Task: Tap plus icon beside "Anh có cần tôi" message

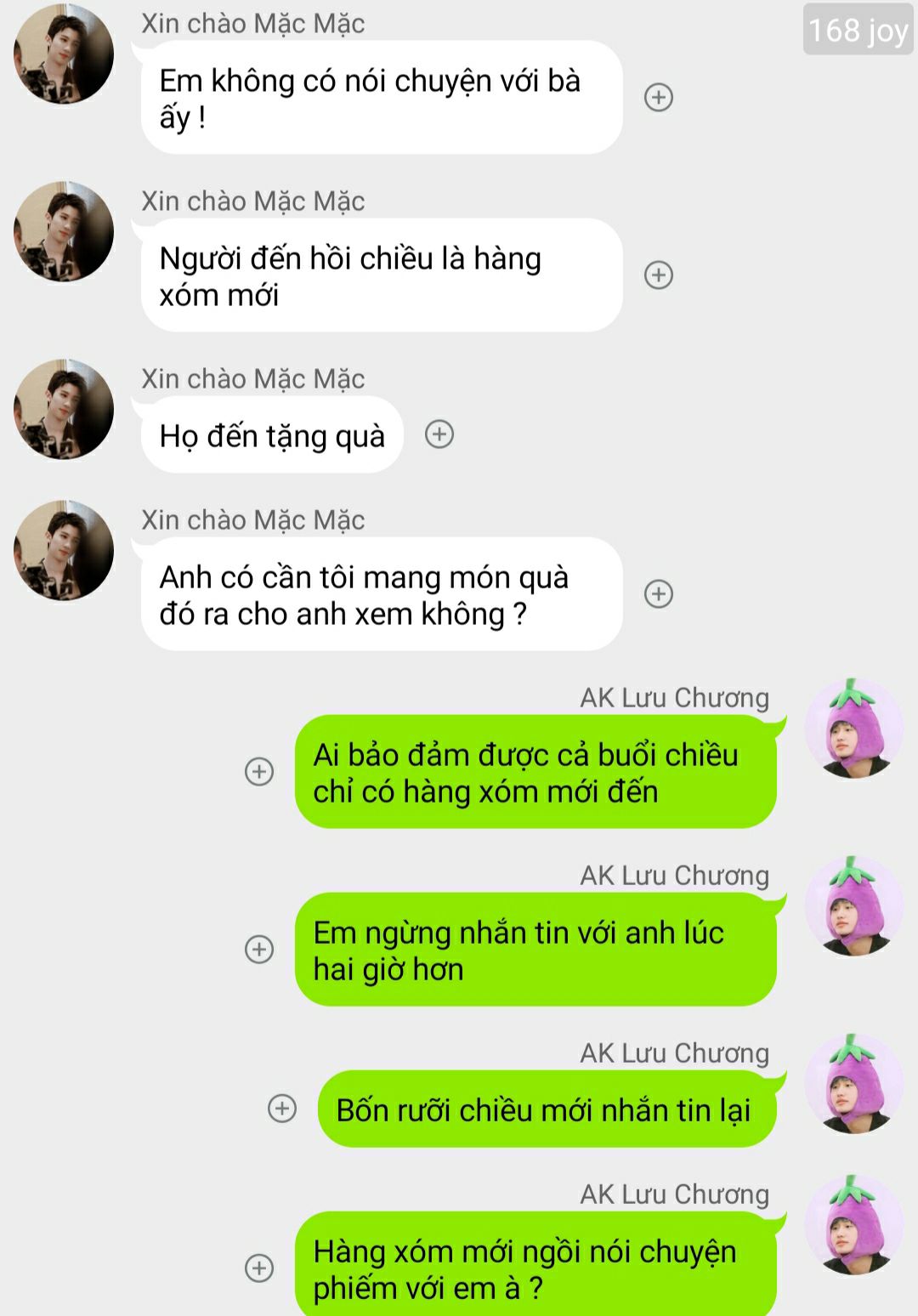Action: 659,593
